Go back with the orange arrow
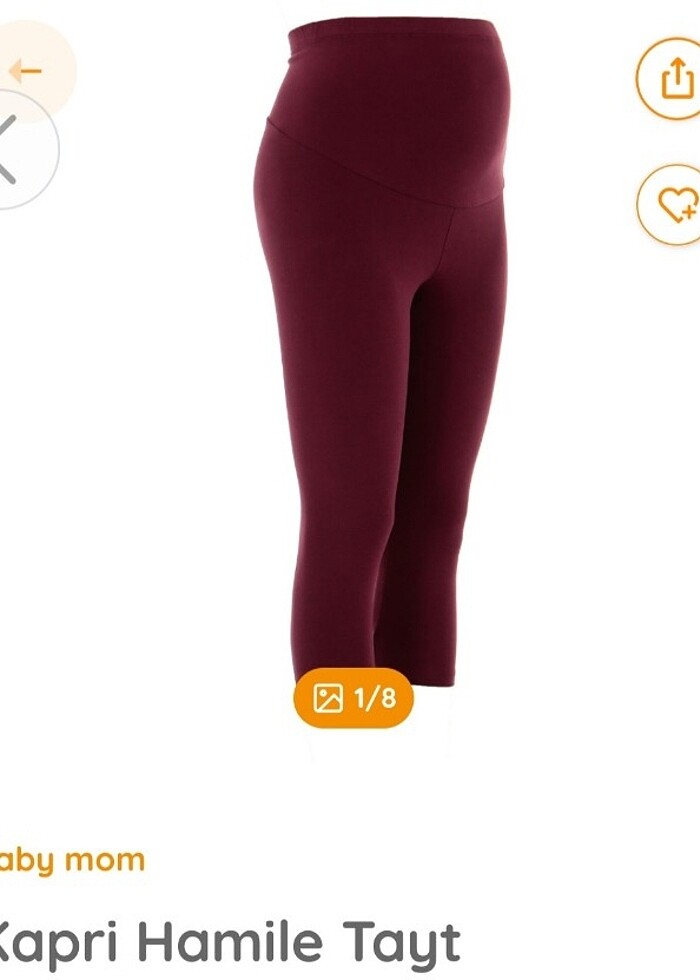 click(x=27, y=70)
